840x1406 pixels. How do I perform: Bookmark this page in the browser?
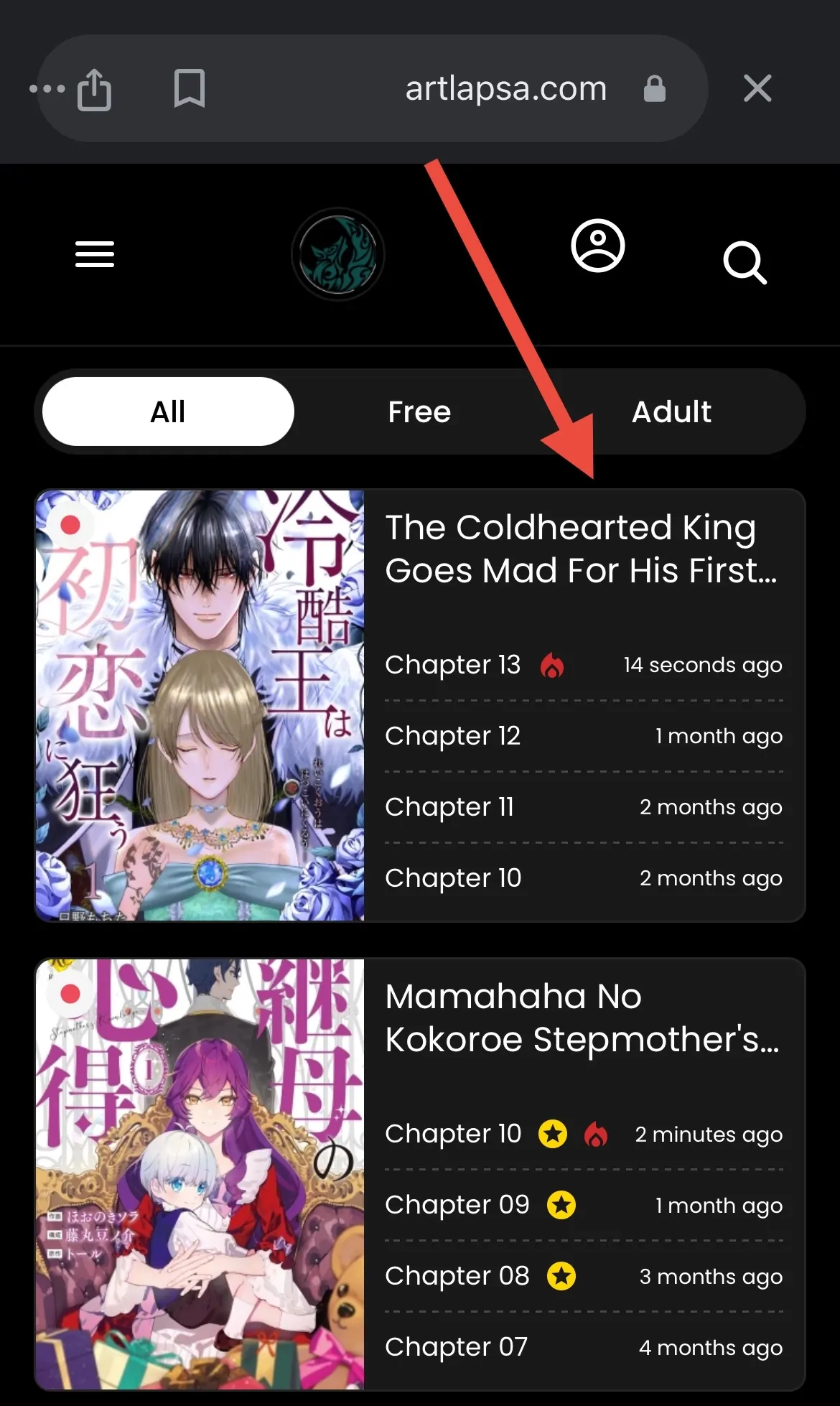[x=190, y=89]
